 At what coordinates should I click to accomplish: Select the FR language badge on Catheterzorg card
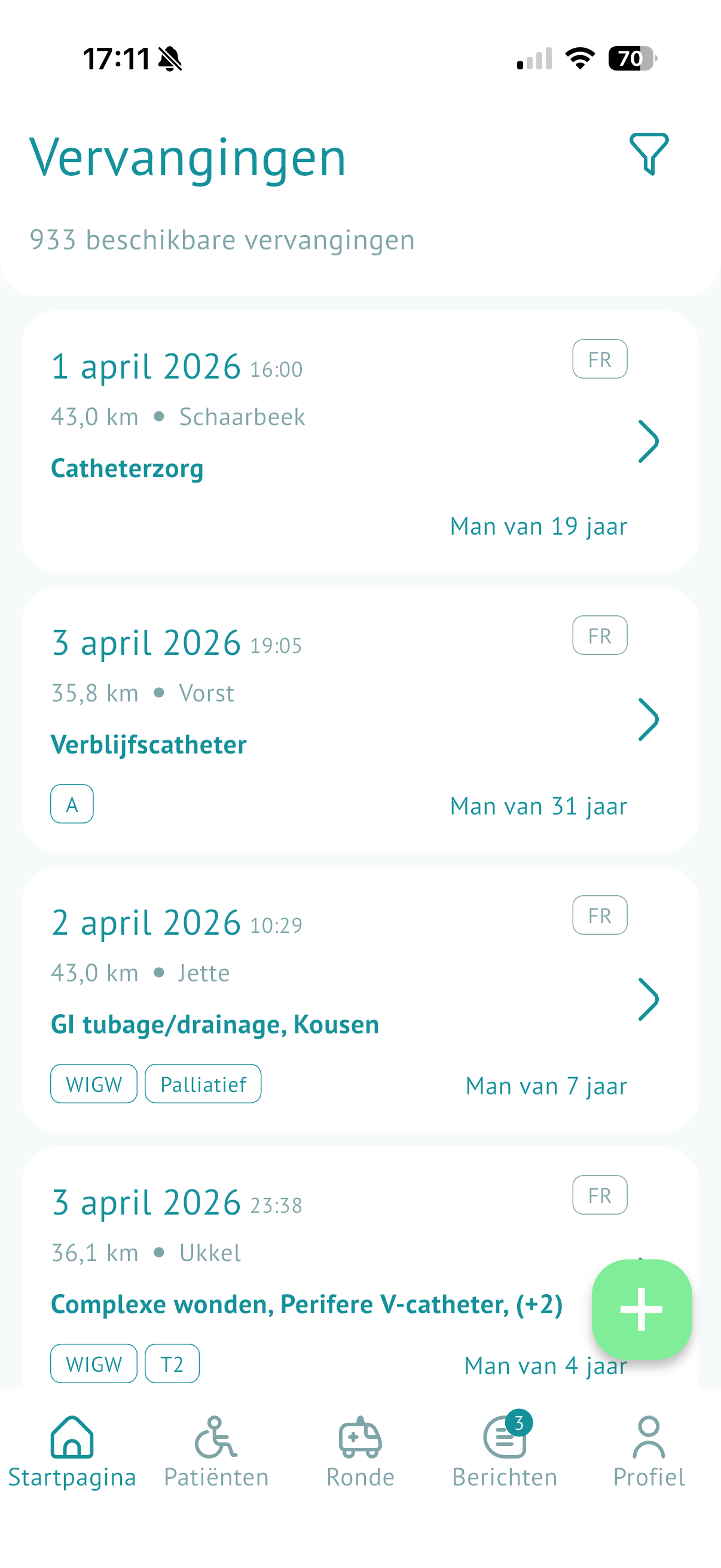599,359
